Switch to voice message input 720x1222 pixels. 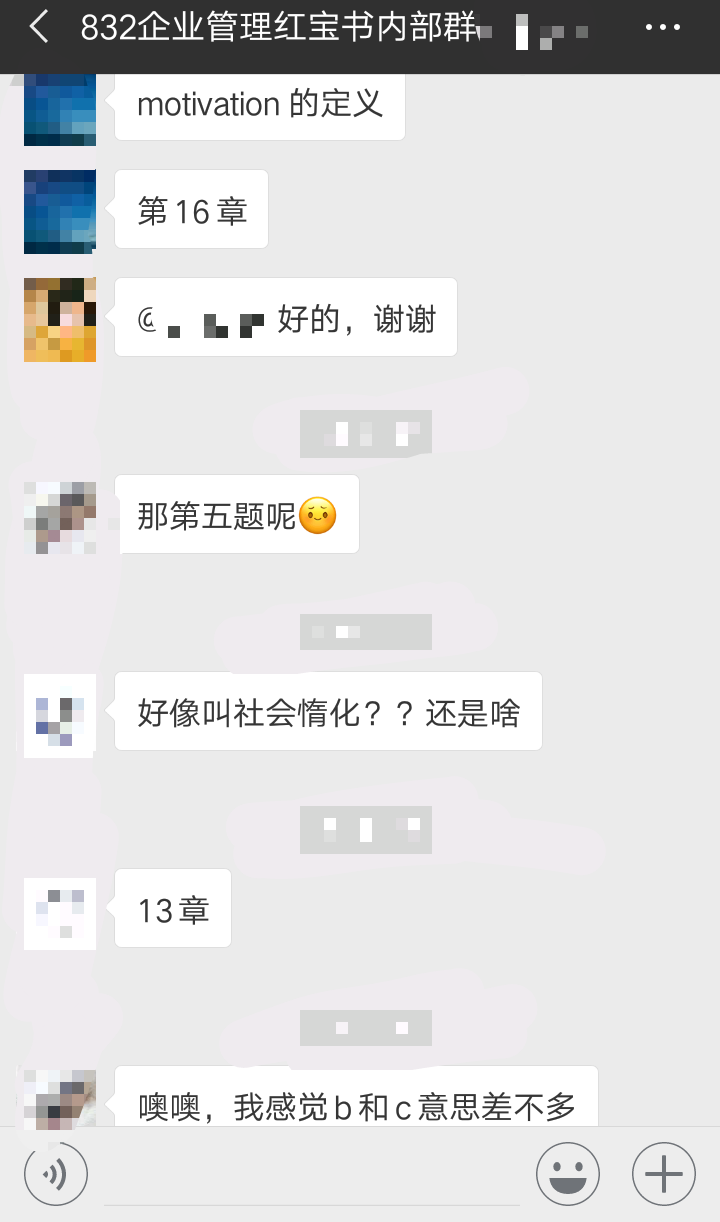point(56,1175)
